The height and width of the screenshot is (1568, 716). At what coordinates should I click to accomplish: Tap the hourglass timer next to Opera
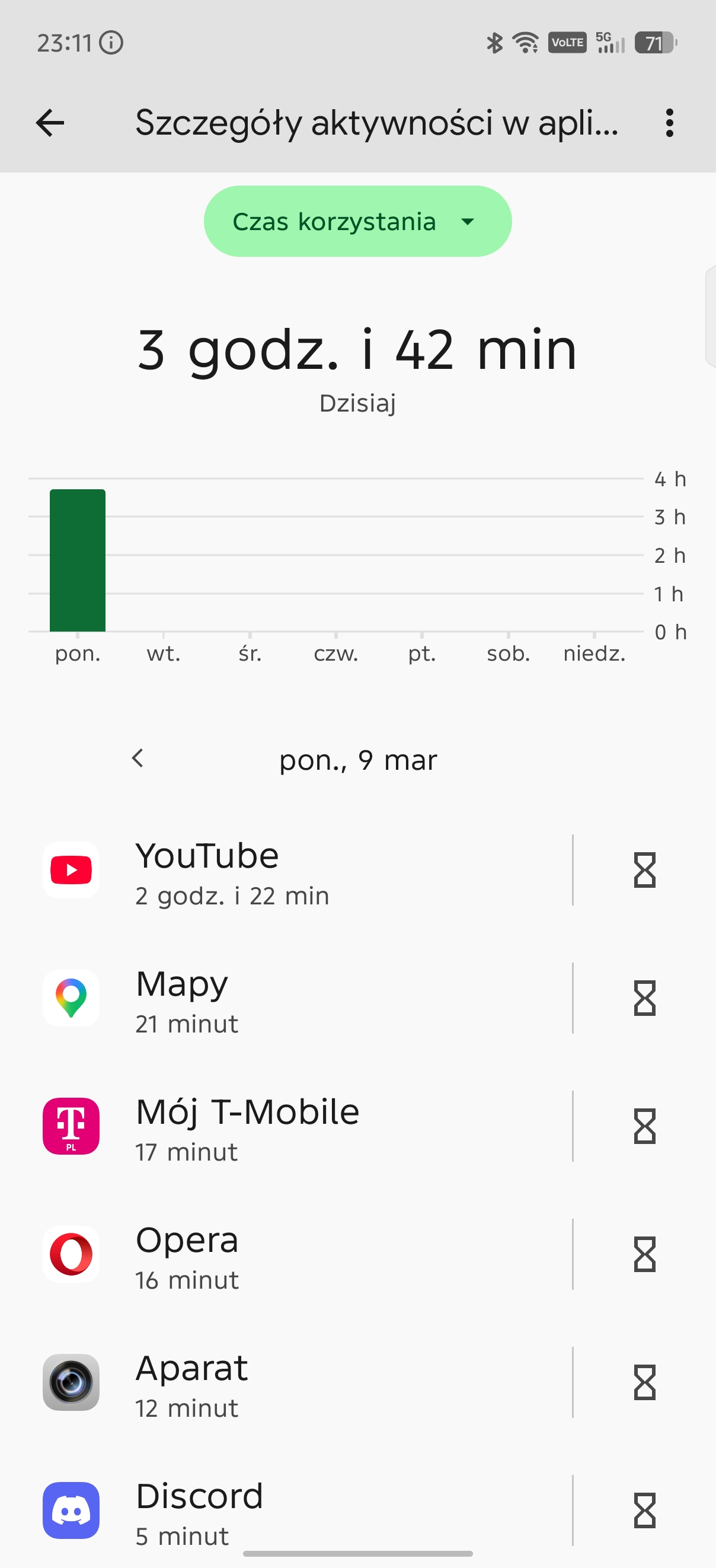(644, 1255)
